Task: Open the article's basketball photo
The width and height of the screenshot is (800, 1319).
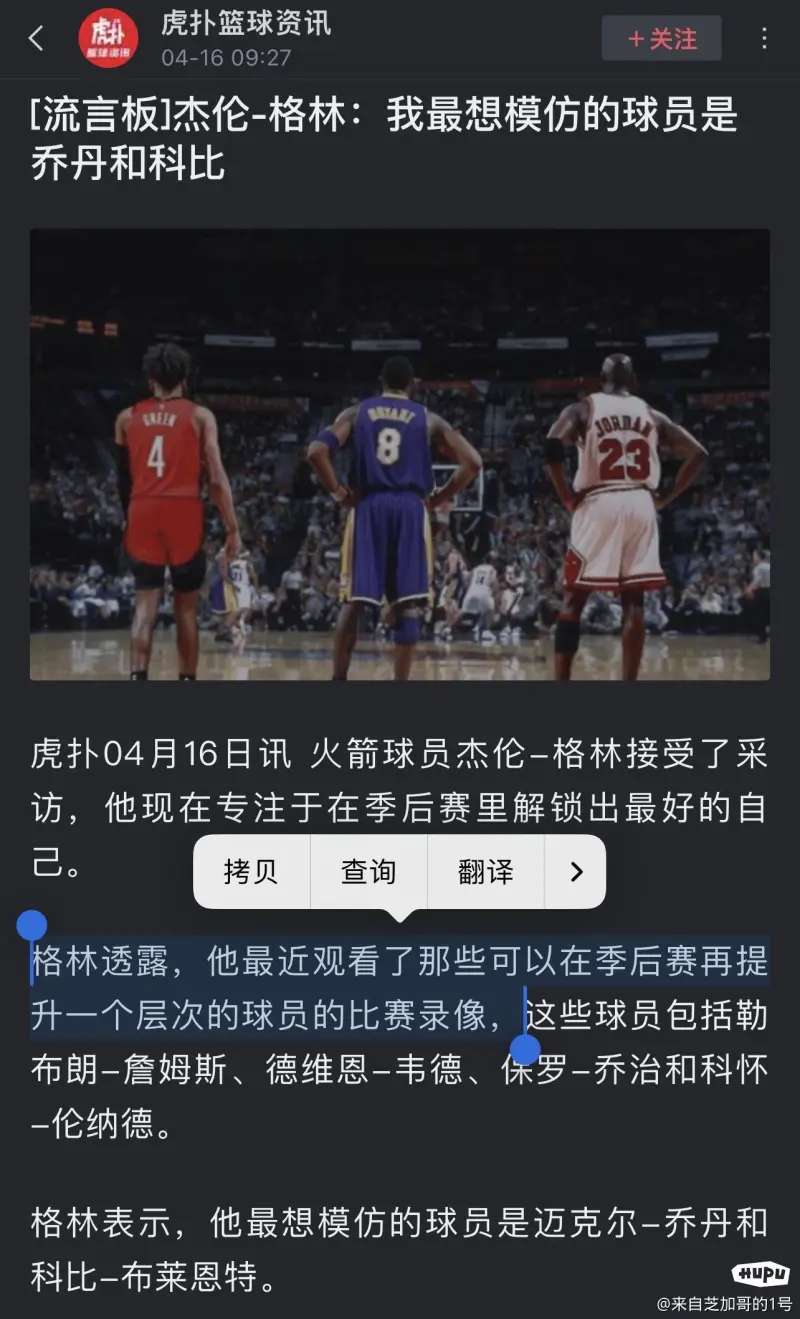Action: pyautogui.click(x=400, y=455)
